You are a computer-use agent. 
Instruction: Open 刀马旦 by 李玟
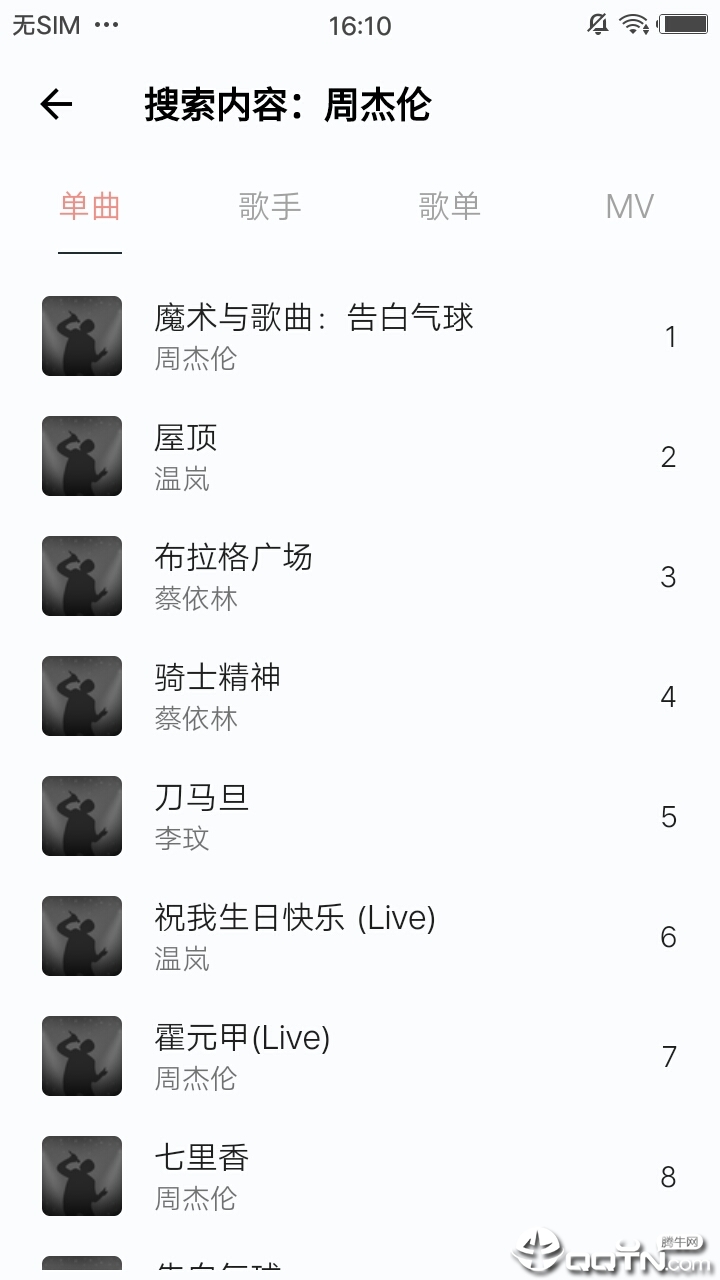coord(201,816)
